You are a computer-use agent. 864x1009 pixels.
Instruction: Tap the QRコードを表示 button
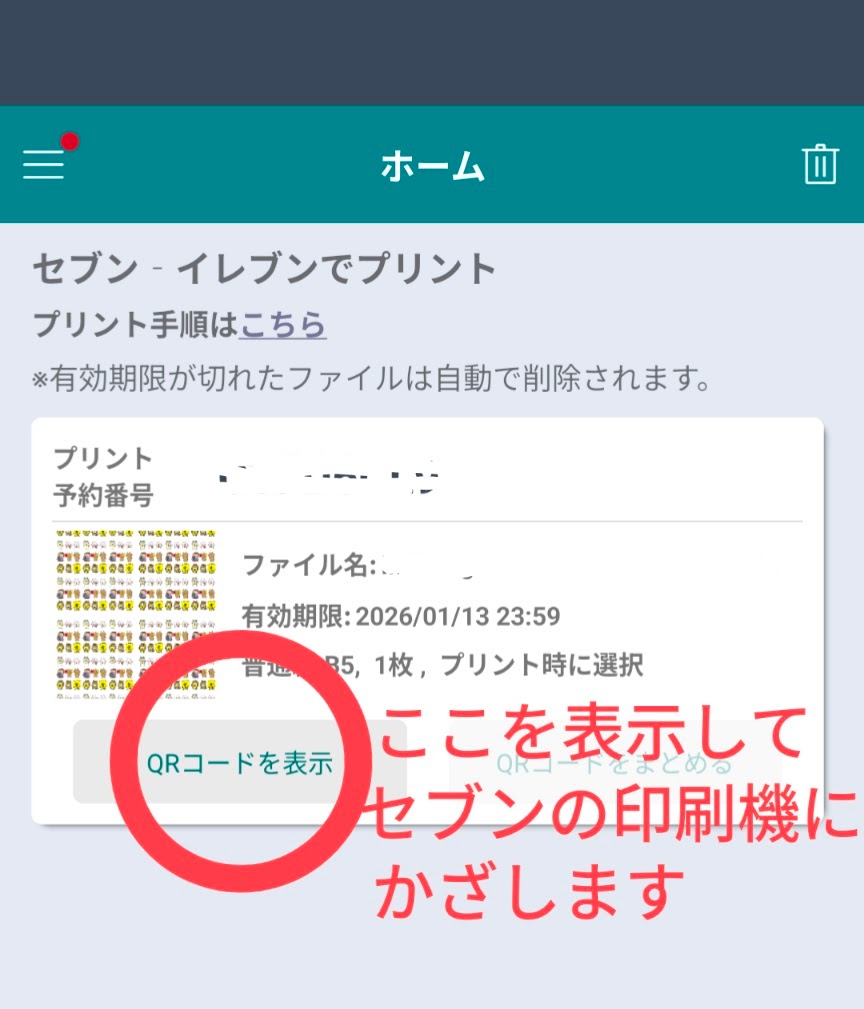click(x=239, y=763)
